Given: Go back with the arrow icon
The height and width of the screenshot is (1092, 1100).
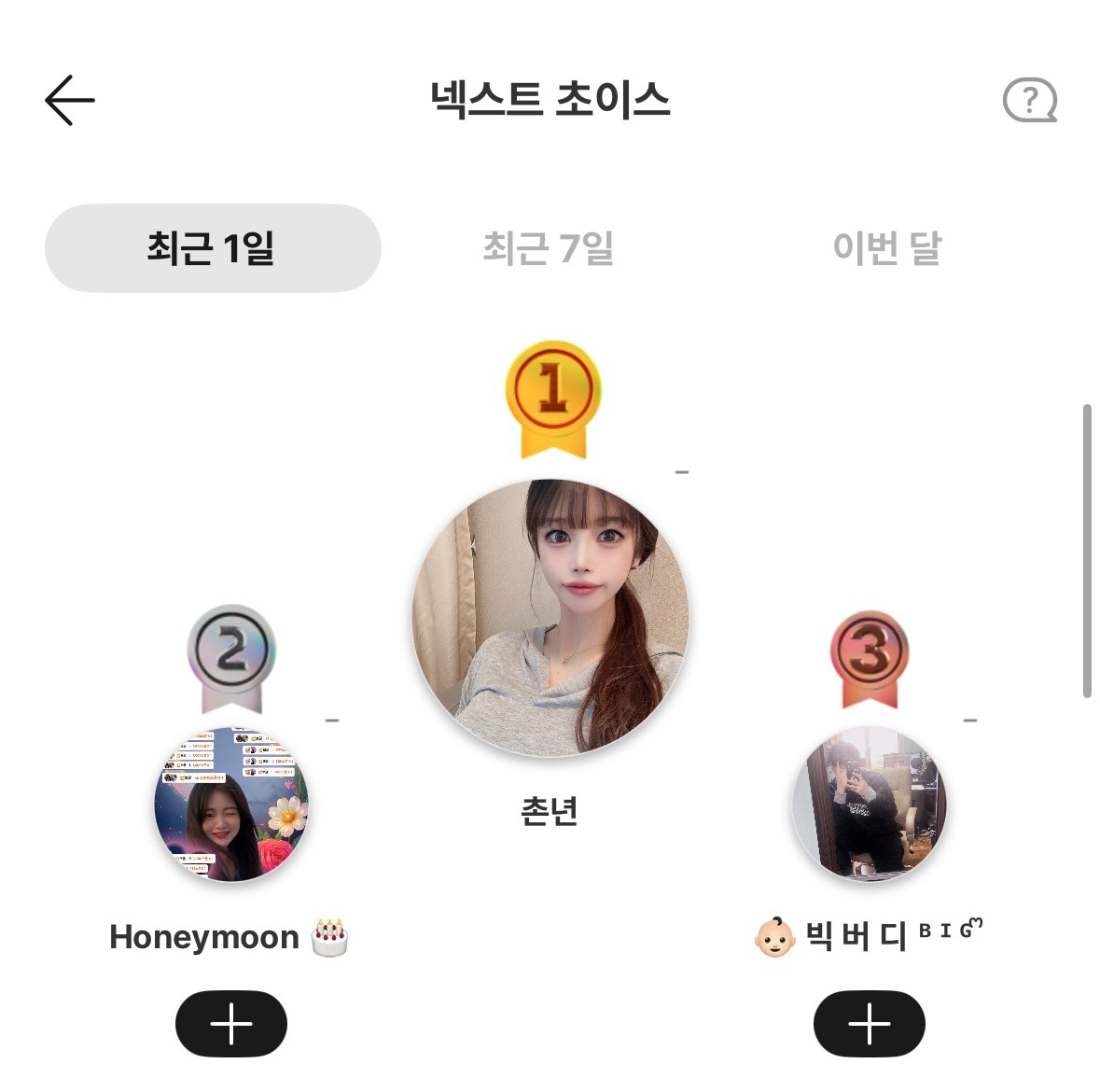Looking at the screenshot, I should (70, 100).
